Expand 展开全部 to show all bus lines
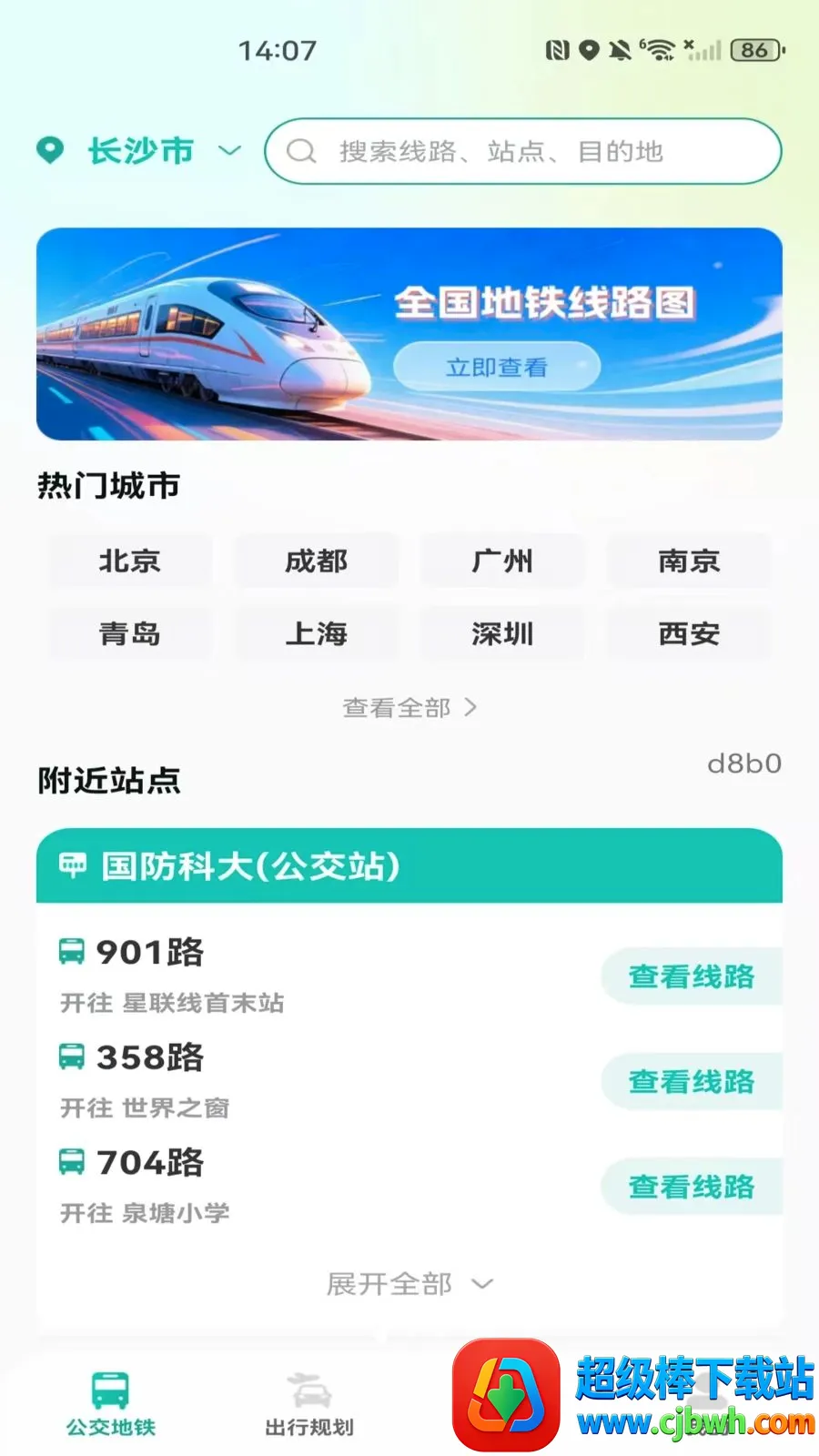The image size is (819, 1456). tap(409, 1284)
